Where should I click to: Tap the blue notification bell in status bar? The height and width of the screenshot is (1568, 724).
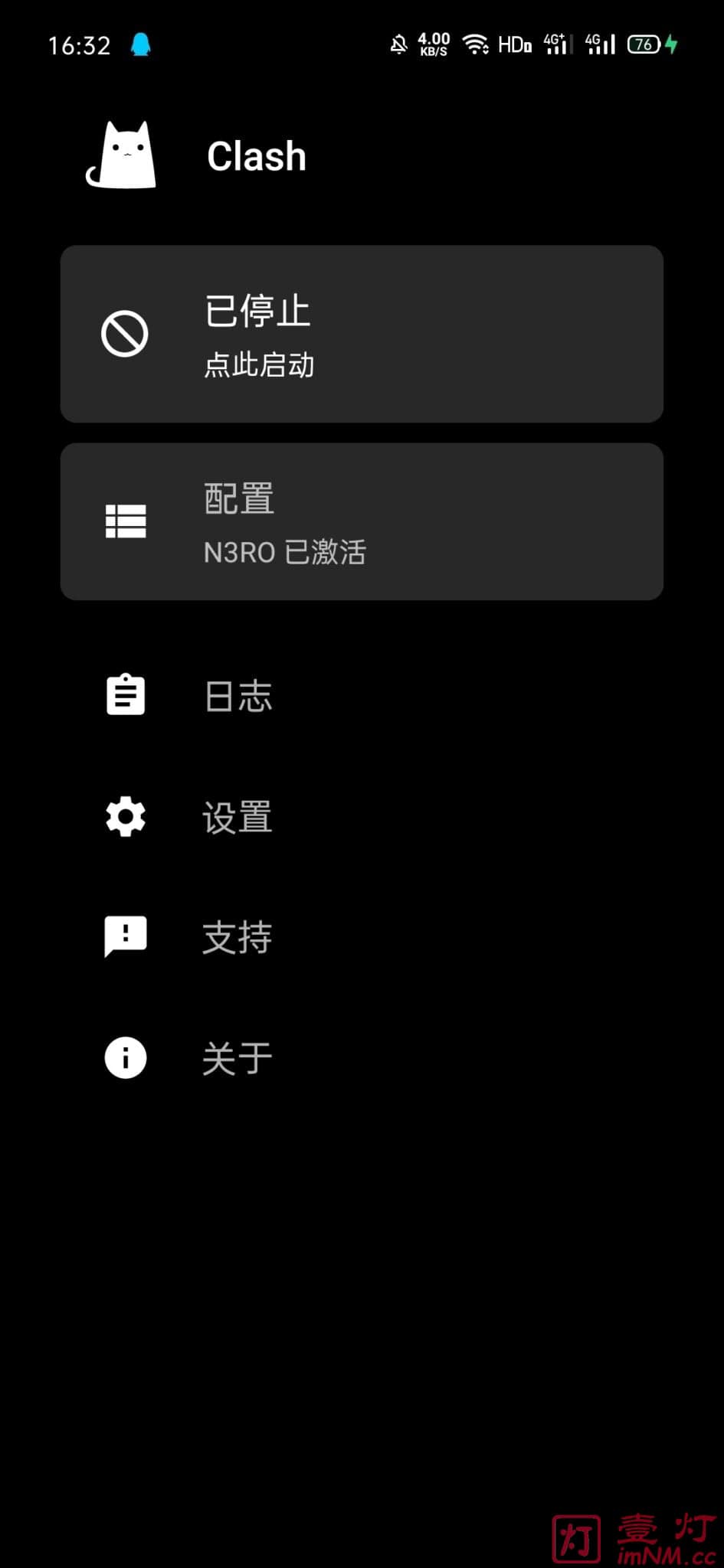139,44
